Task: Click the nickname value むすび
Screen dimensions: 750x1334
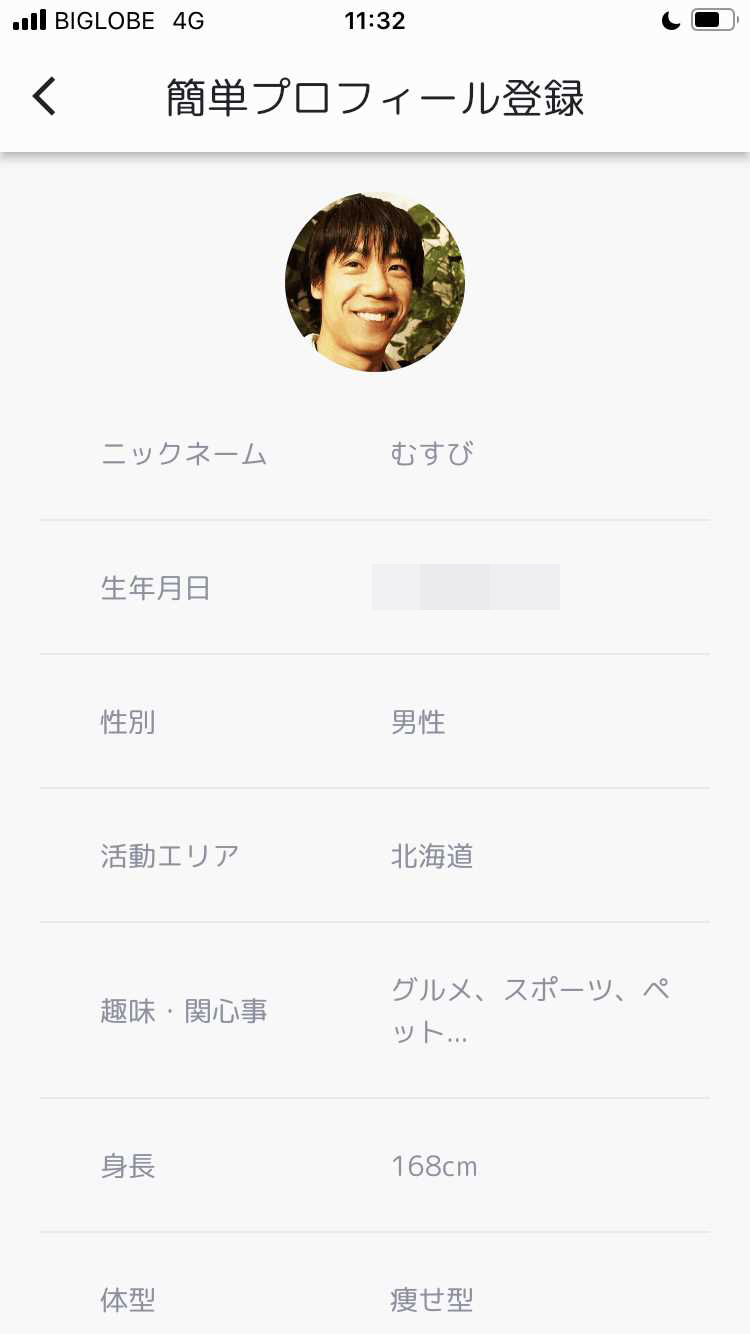Action: coord(432,453)
